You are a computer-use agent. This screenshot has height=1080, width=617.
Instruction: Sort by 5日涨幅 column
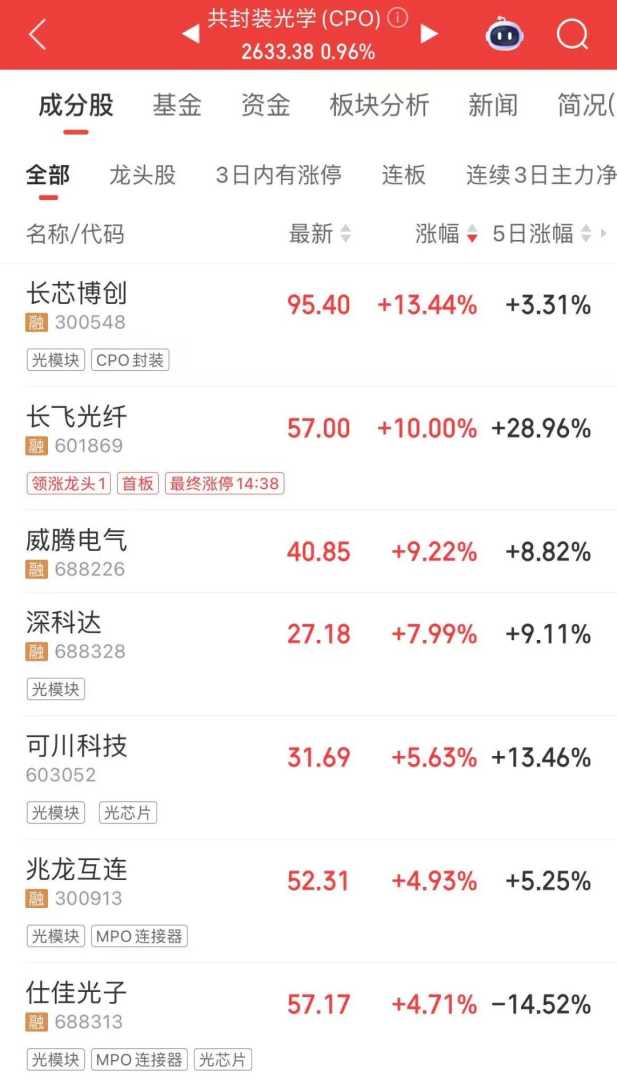coord(541,234)
